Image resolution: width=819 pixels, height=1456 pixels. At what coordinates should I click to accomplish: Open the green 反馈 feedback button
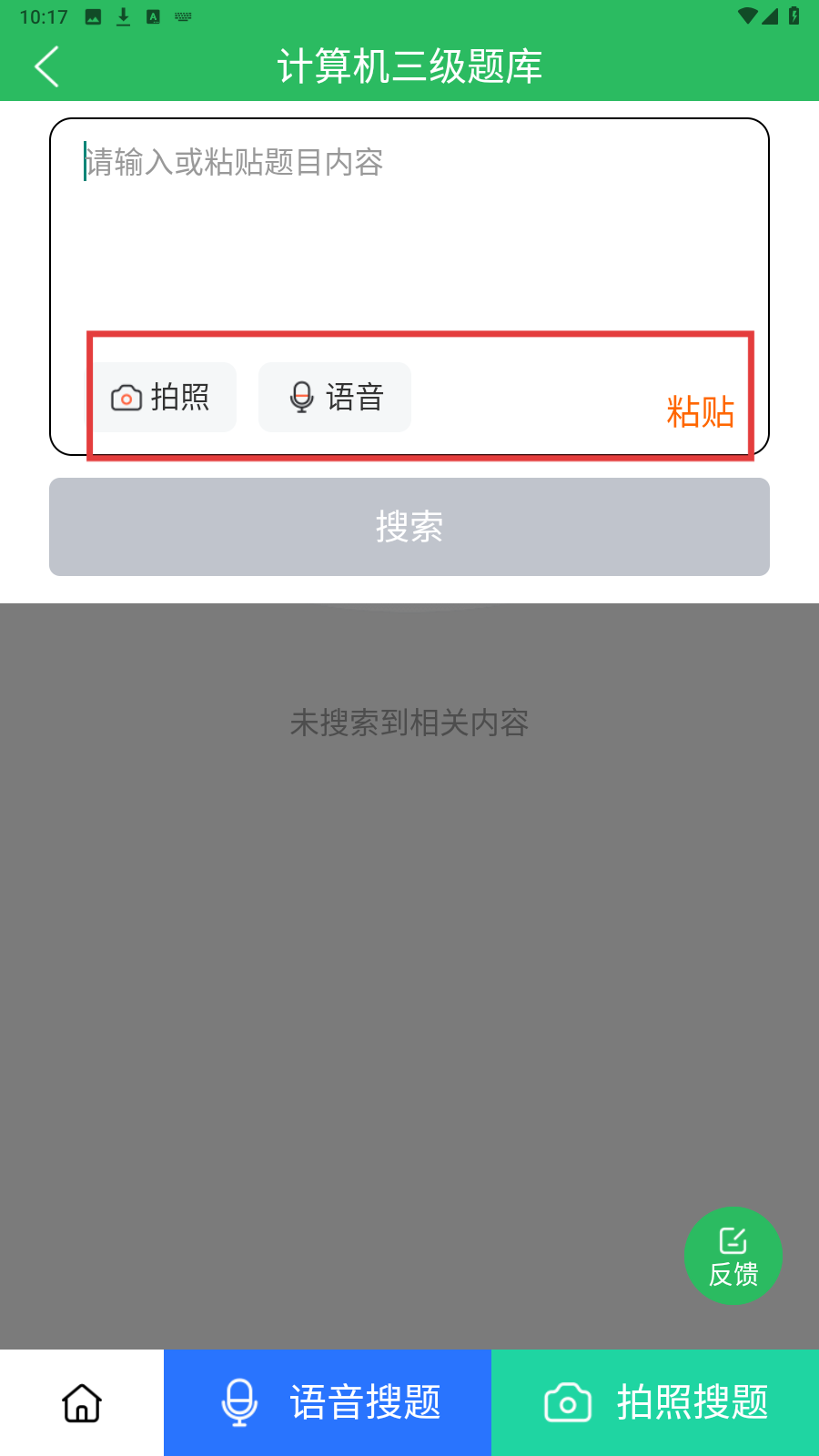tap(733, 1256)
